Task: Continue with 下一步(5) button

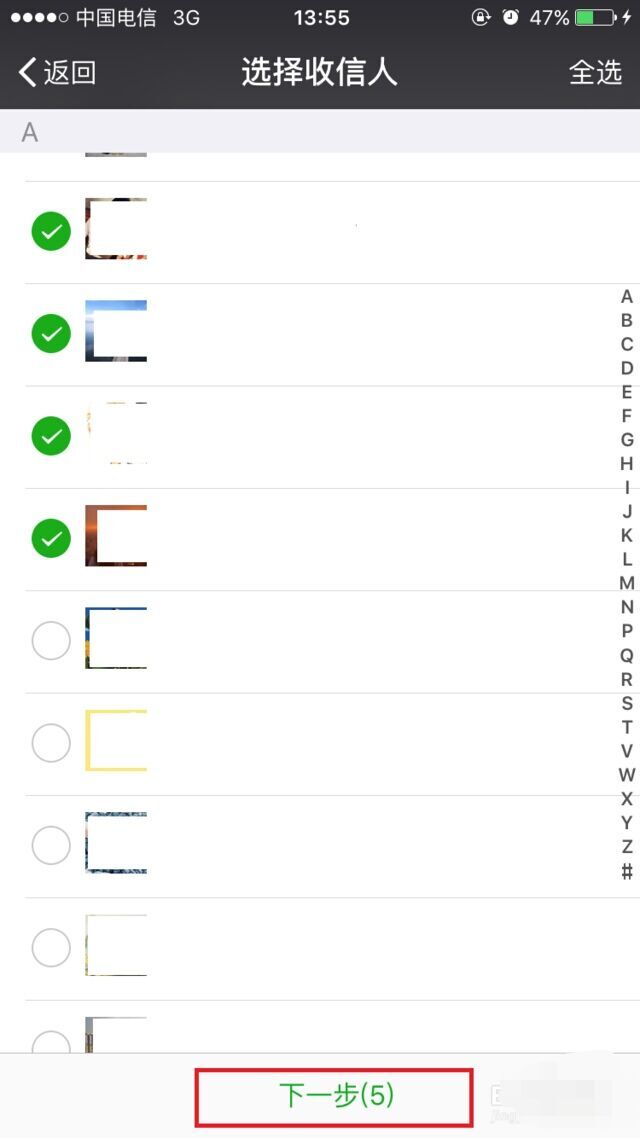Action: (335, 1096)
